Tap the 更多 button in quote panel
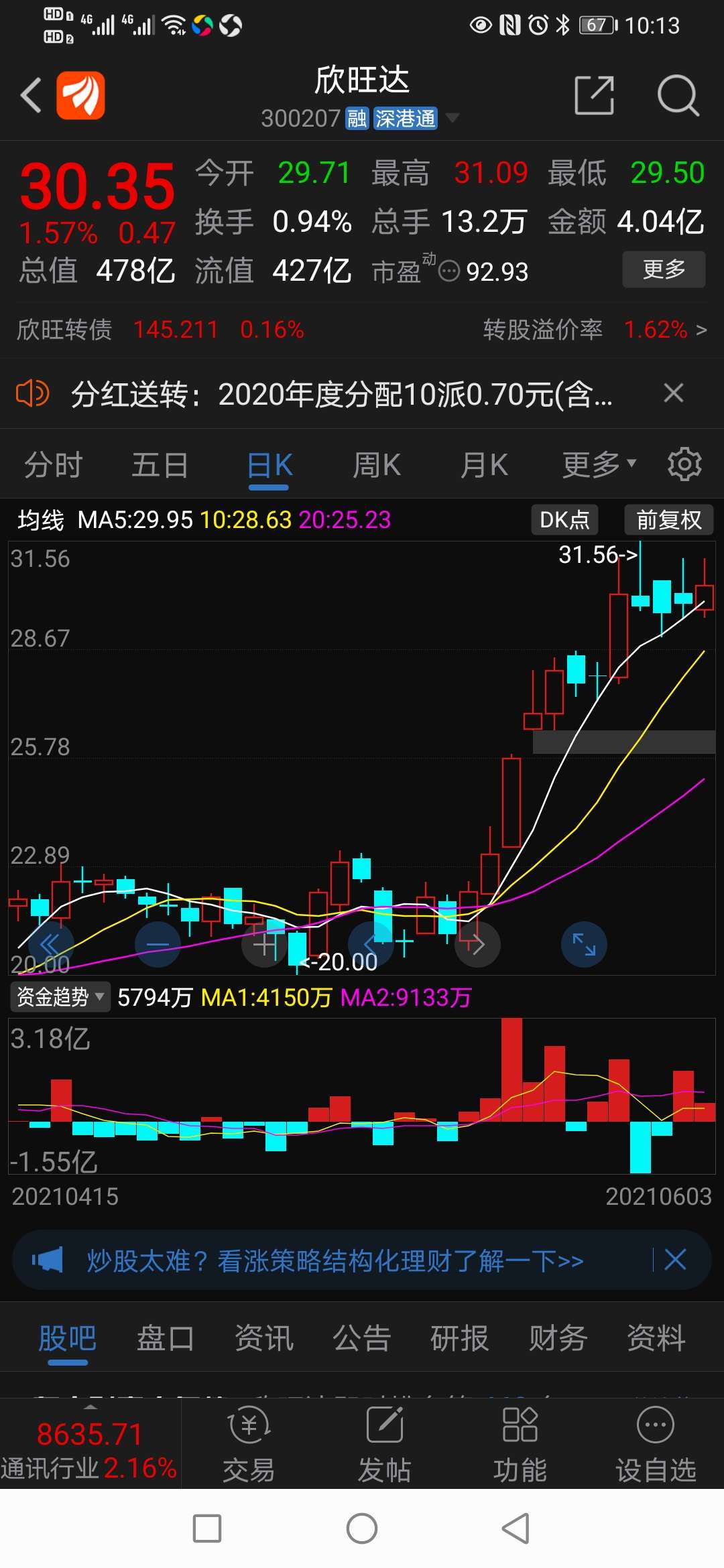Image resolution: width=724 pixels, height=1568 pixels. point(663,269)
